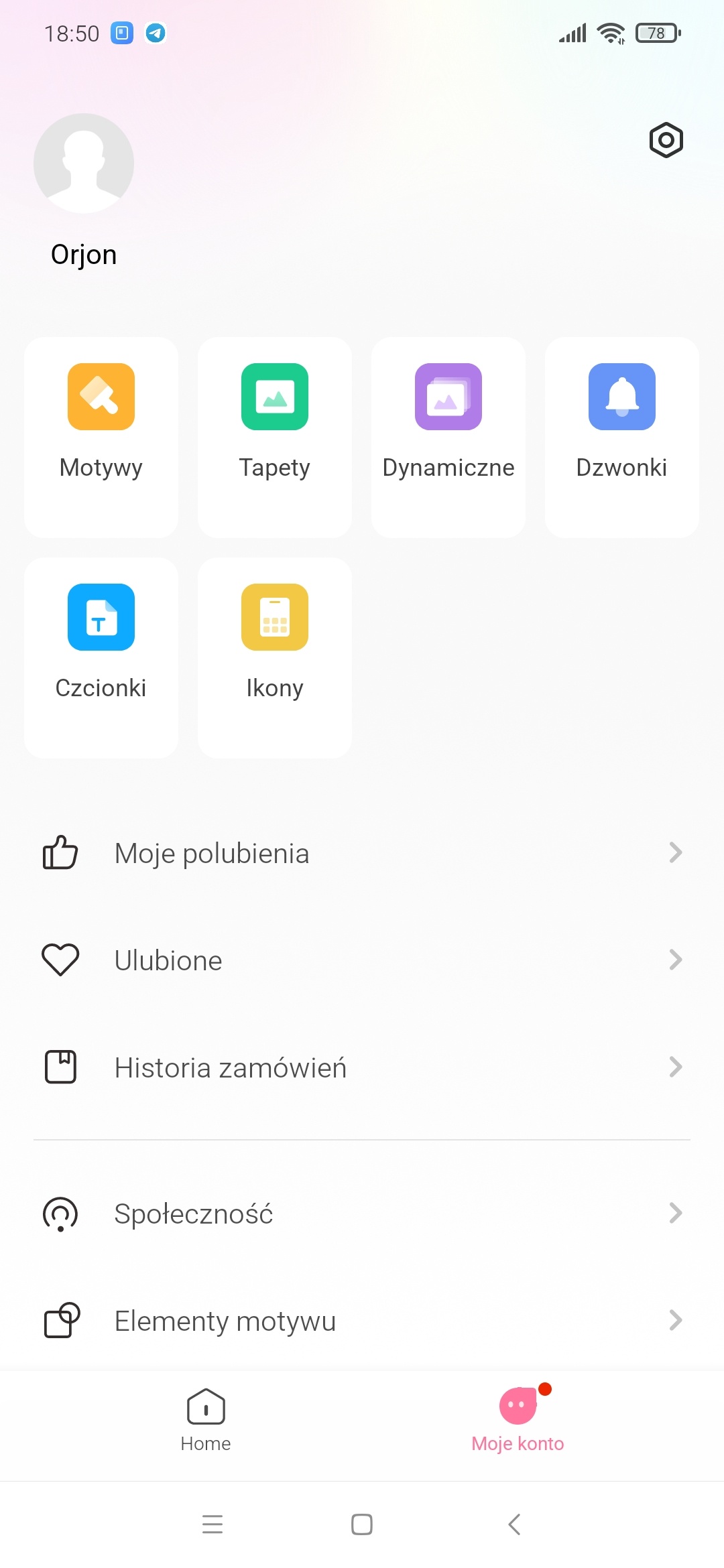724x1568 pixels.
Task: Go to Społeczność
Action: pos(362,1214)
